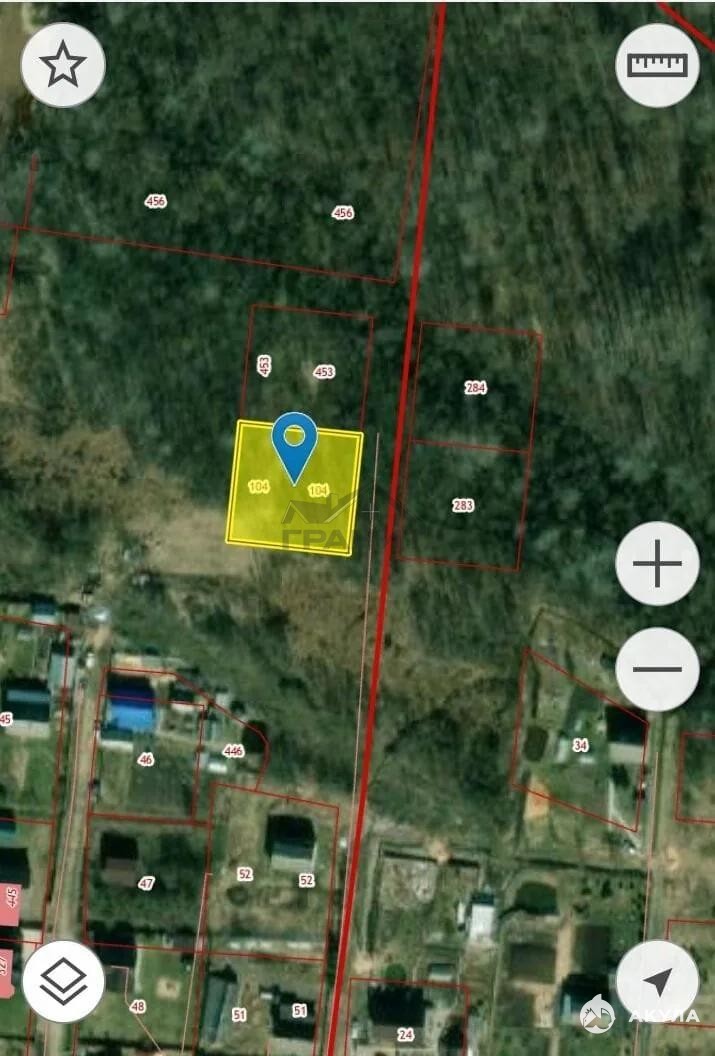Center the map on my location

(657, 981)
